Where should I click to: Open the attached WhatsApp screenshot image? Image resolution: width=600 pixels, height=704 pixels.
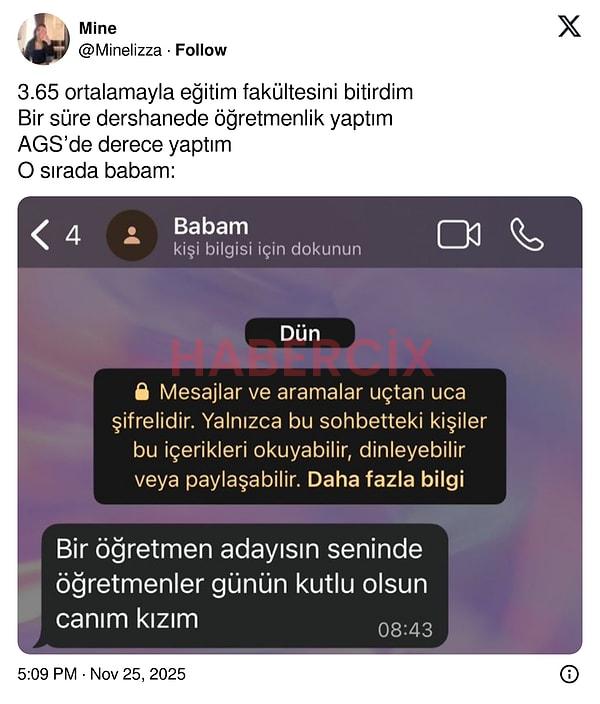tap(300, 425)
